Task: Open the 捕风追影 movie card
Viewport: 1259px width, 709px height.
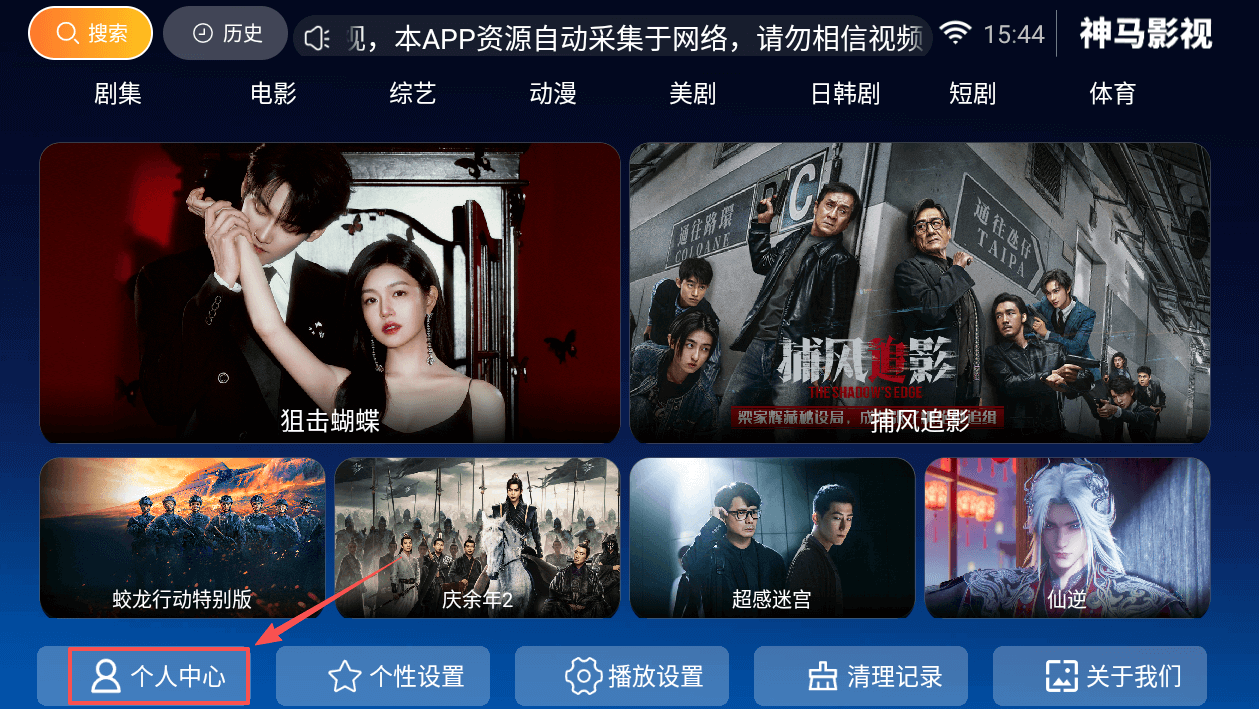Action: click(x=920, y=292)
